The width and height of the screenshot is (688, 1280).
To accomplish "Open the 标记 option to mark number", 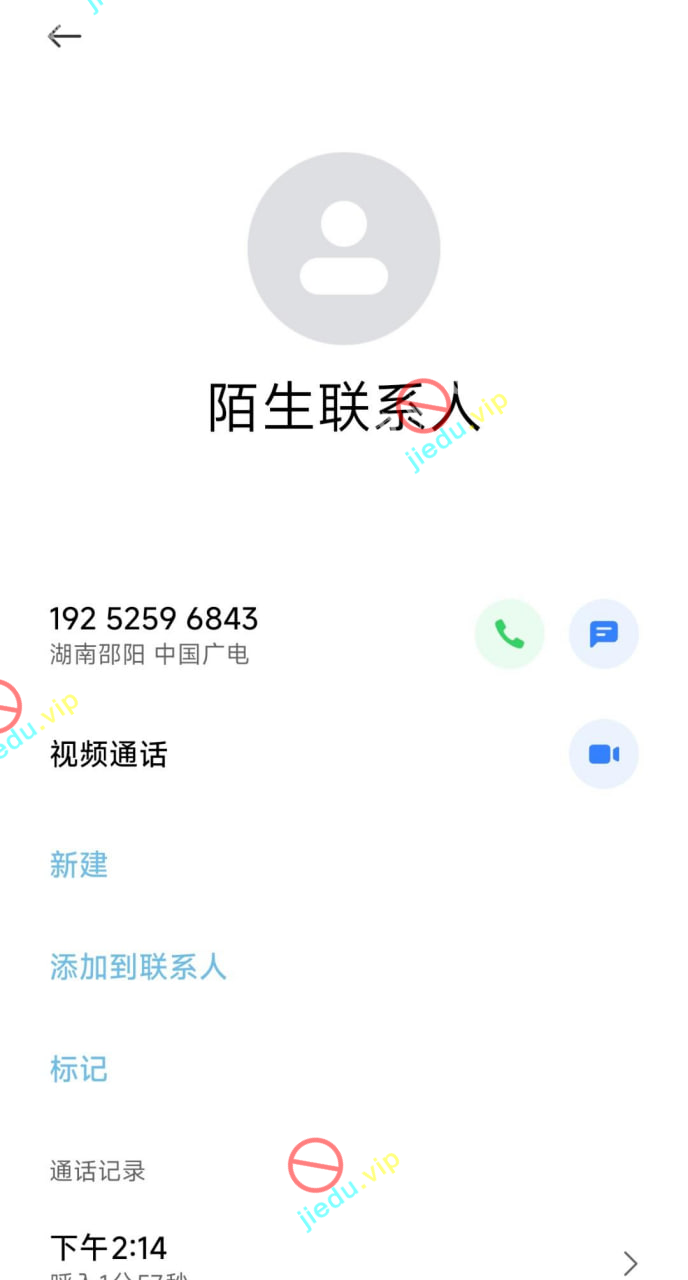I will pos(79,1069).
